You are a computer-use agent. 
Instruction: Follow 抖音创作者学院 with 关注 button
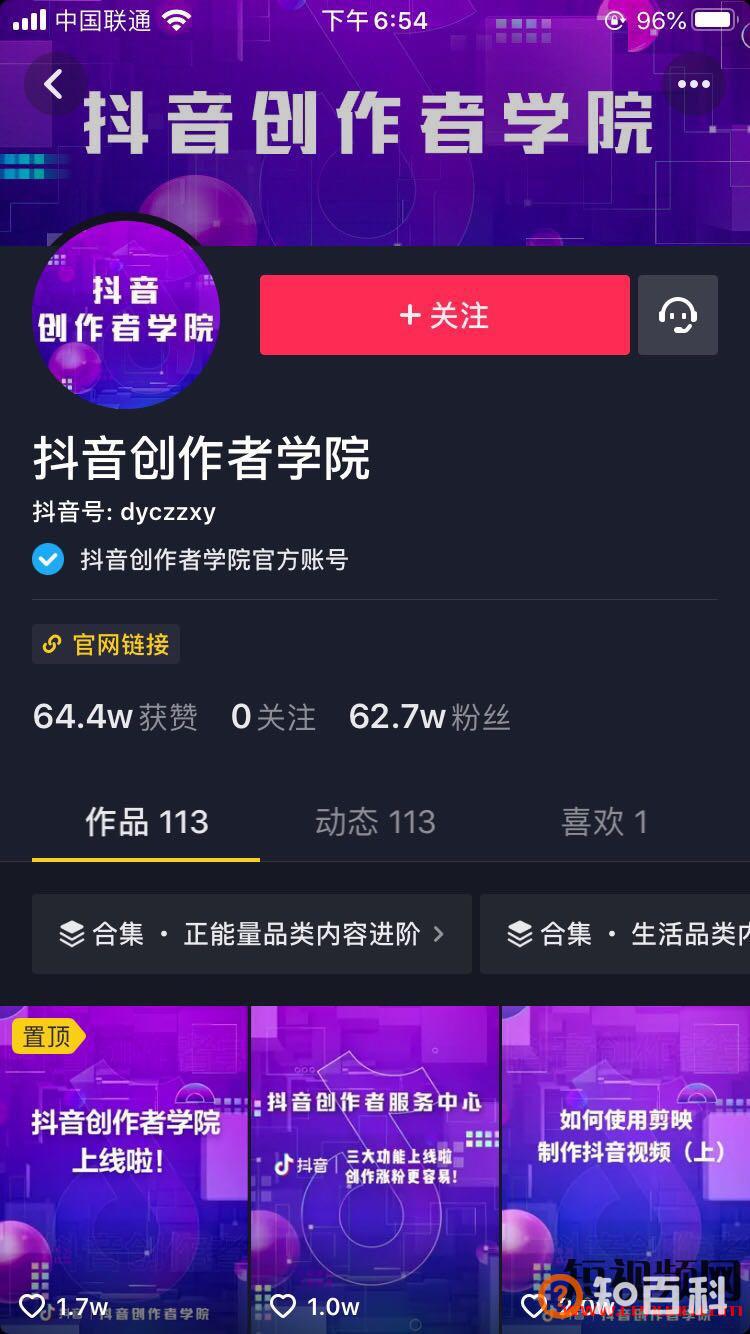444,315
